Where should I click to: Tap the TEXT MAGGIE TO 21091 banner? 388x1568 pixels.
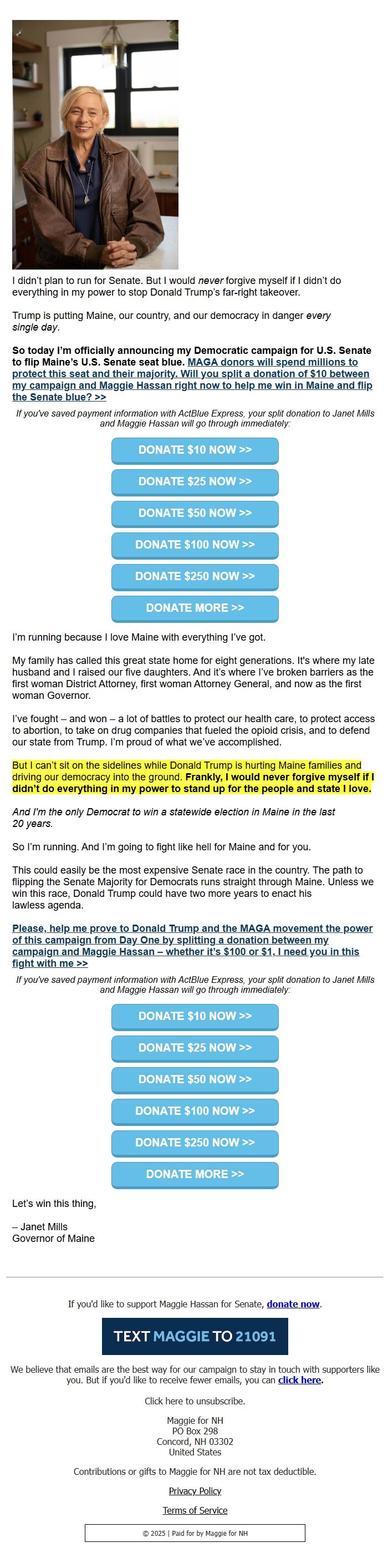pos(195,1336)
